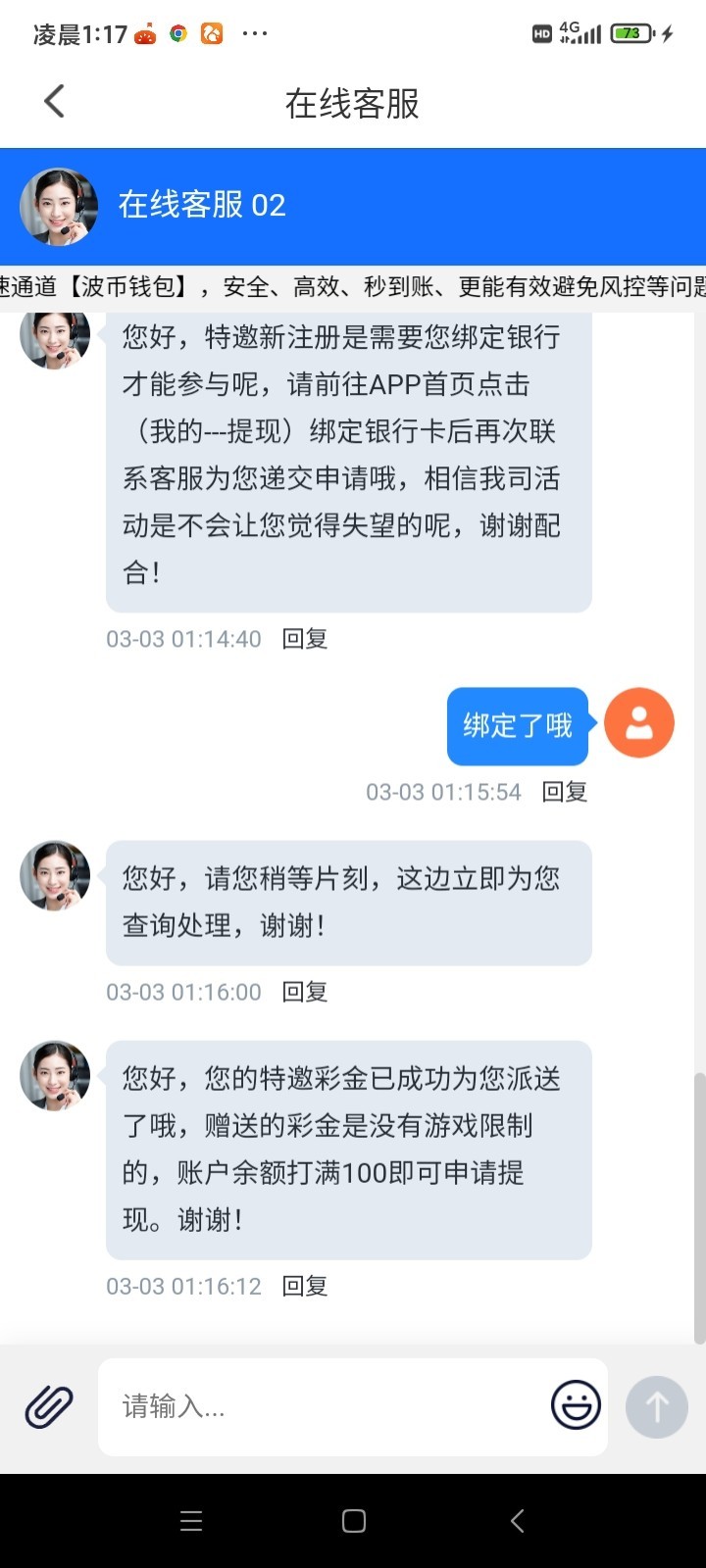This screenshot has width=706, height=1568.
Task: Tap the send arrow button
Action: [x=656, y=1407]
